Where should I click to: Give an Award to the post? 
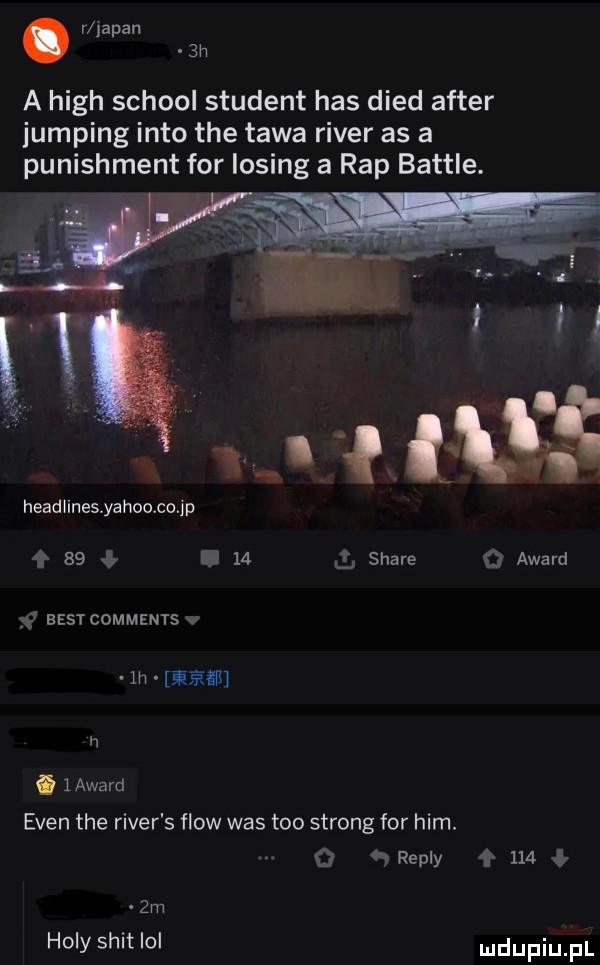click(x=527, y=558)
